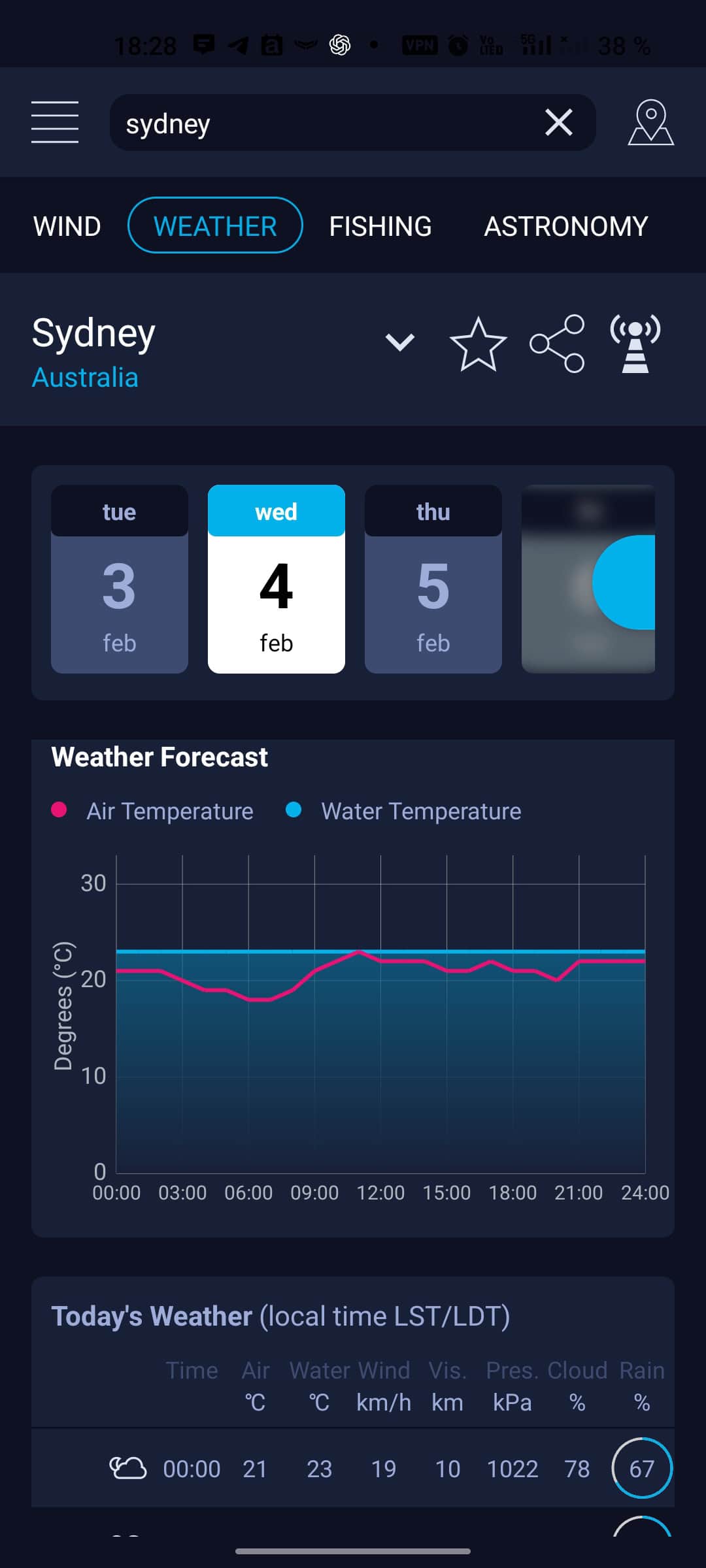Switch to the FISHING tab
Screen dimensions: 706x1568
[380, 225]
